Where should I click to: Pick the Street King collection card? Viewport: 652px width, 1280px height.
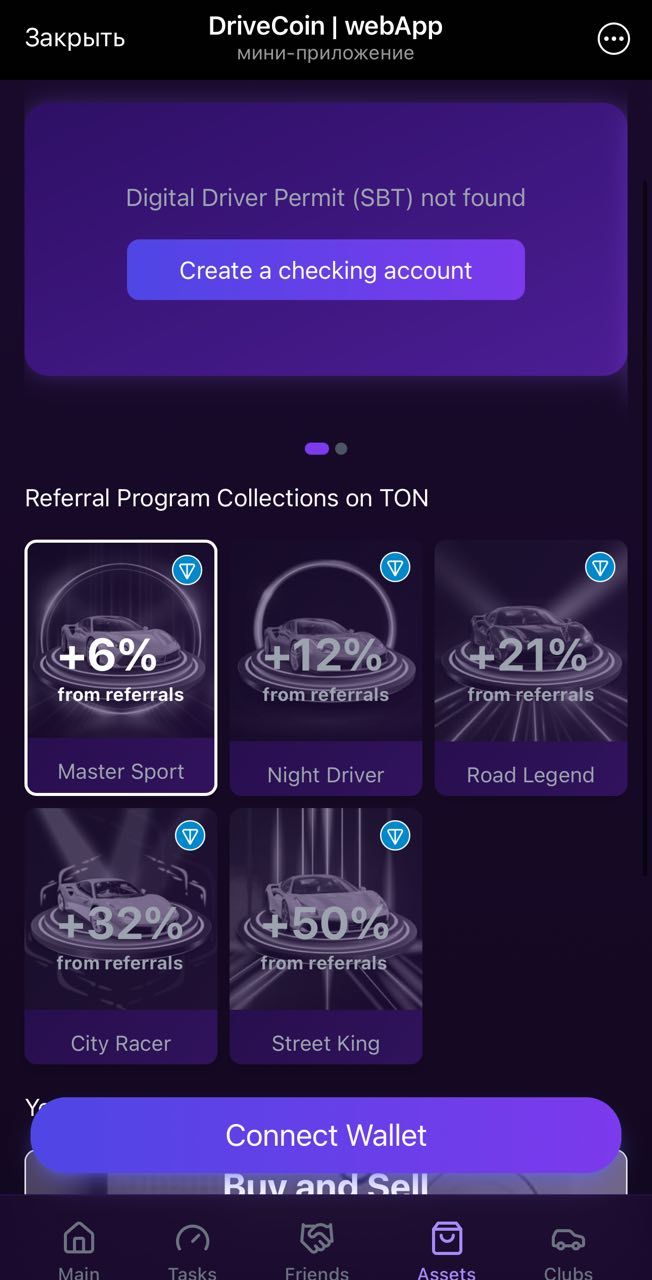[325, 935]
